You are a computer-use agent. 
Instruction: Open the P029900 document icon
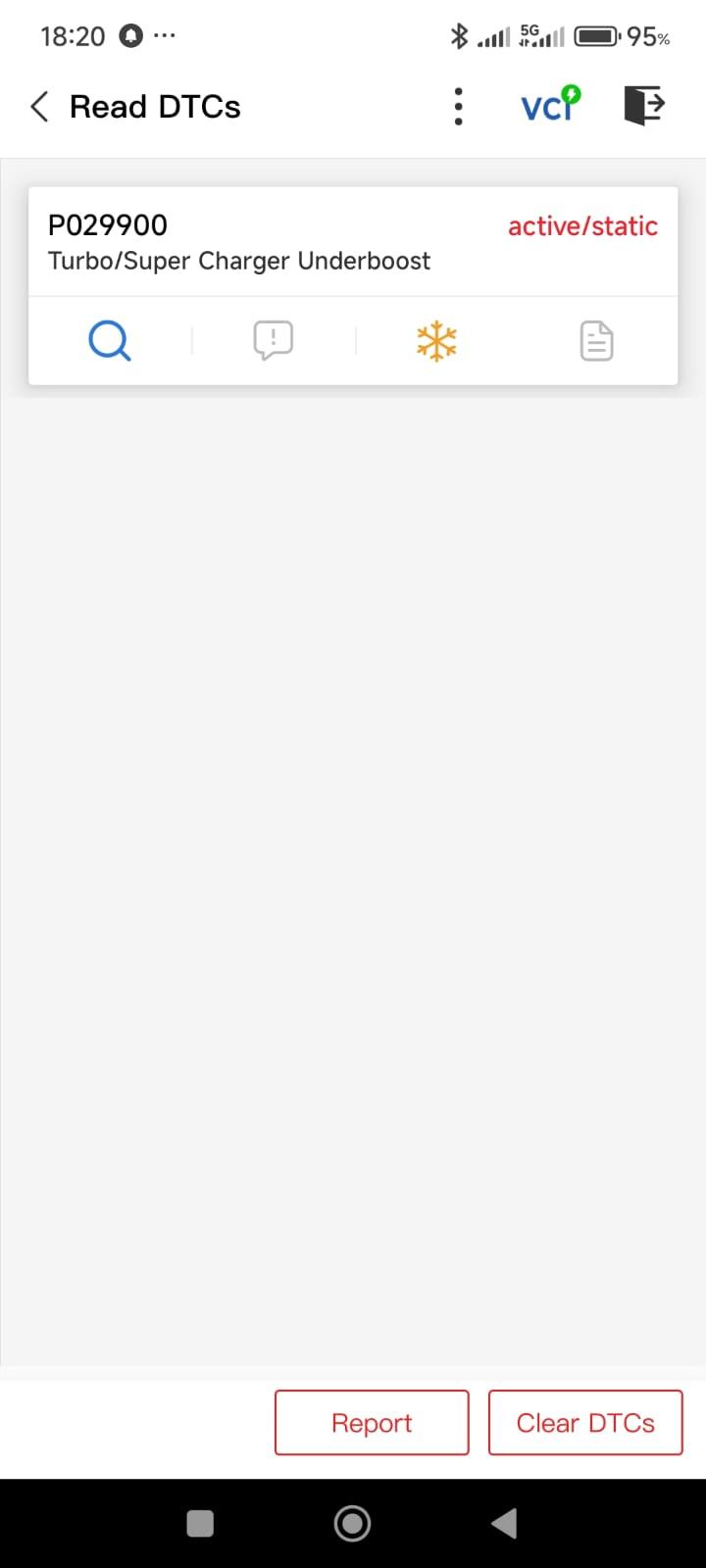596,341
